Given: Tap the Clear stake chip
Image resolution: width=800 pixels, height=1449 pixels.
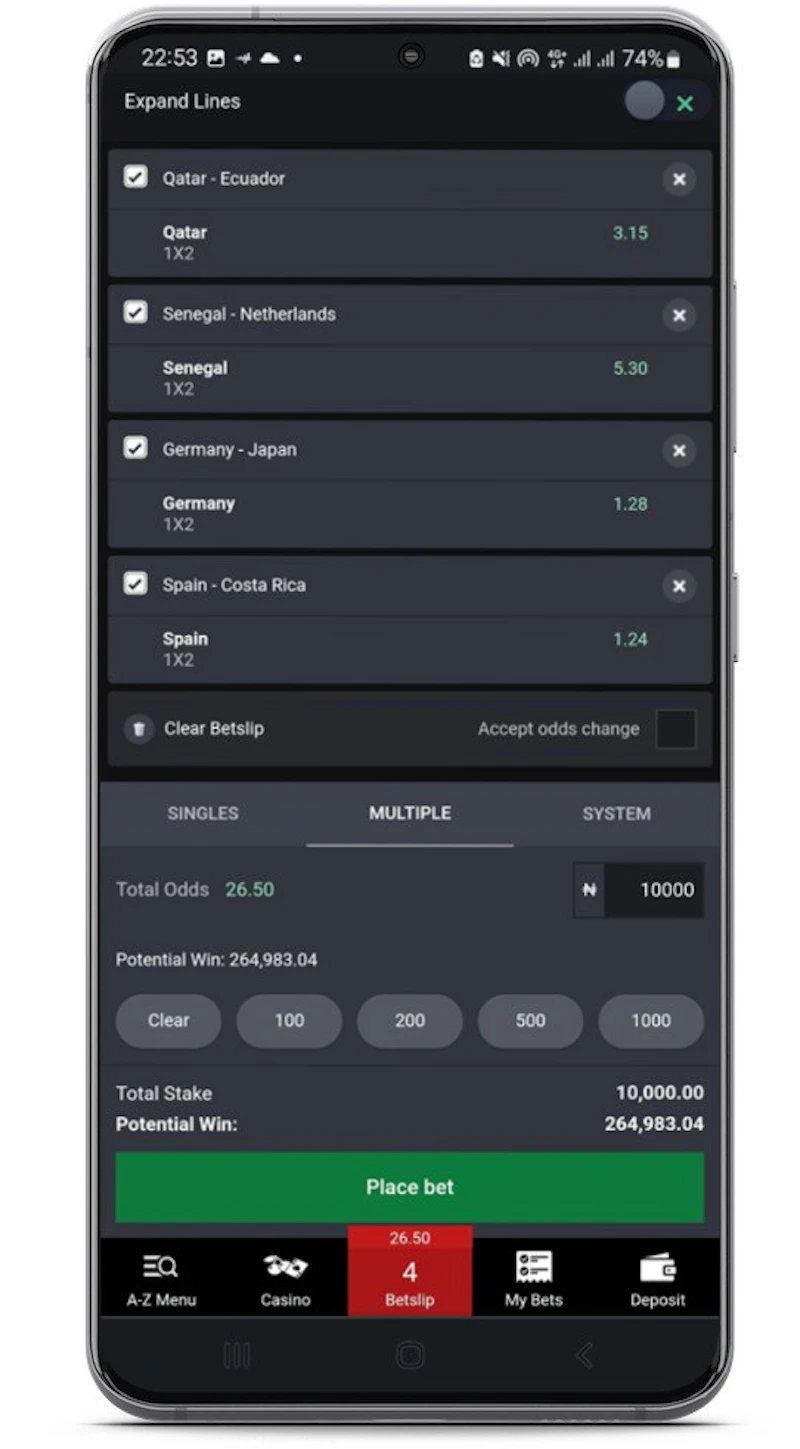Looking at the screenshot, I should coord(168,1021).
